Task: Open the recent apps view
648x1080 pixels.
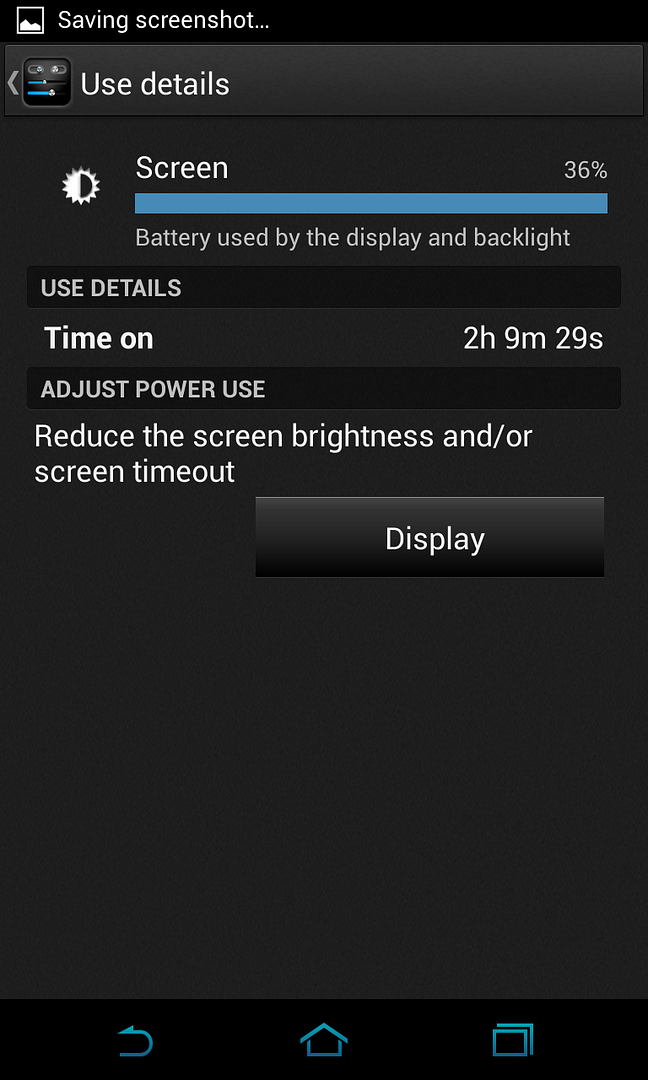Action: [x=513, y=1040]
